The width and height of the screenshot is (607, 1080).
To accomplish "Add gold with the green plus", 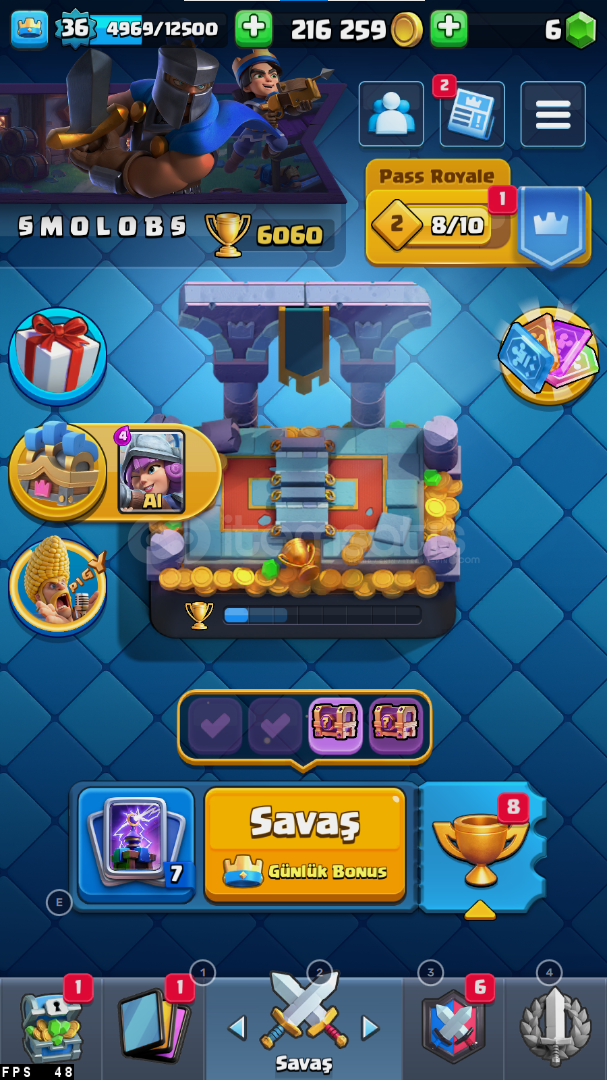I will tap(448, 29).
